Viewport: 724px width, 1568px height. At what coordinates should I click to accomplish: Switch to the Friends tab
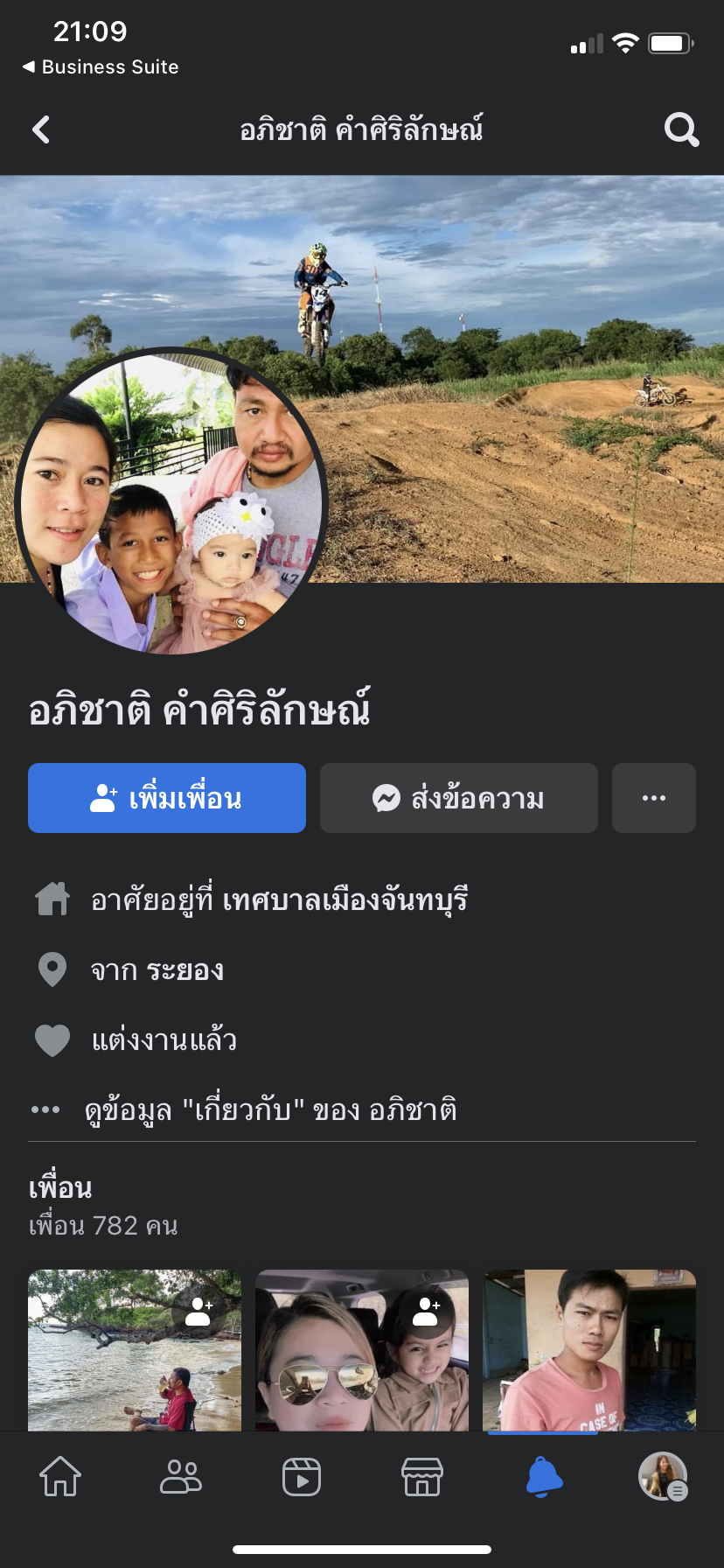point(181,1476)
